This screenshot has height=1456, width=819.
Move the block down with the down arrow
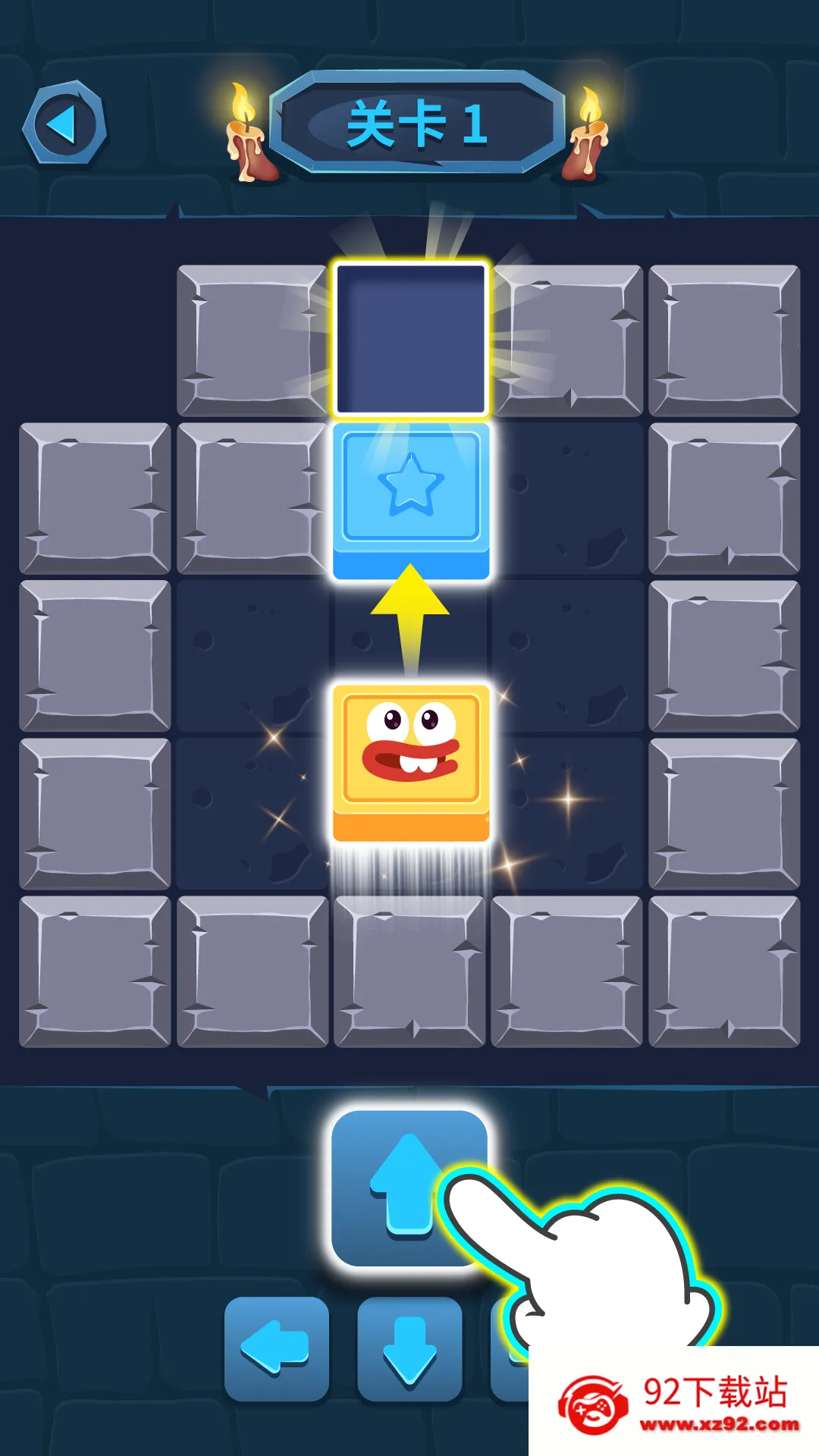coord(409,1348)
